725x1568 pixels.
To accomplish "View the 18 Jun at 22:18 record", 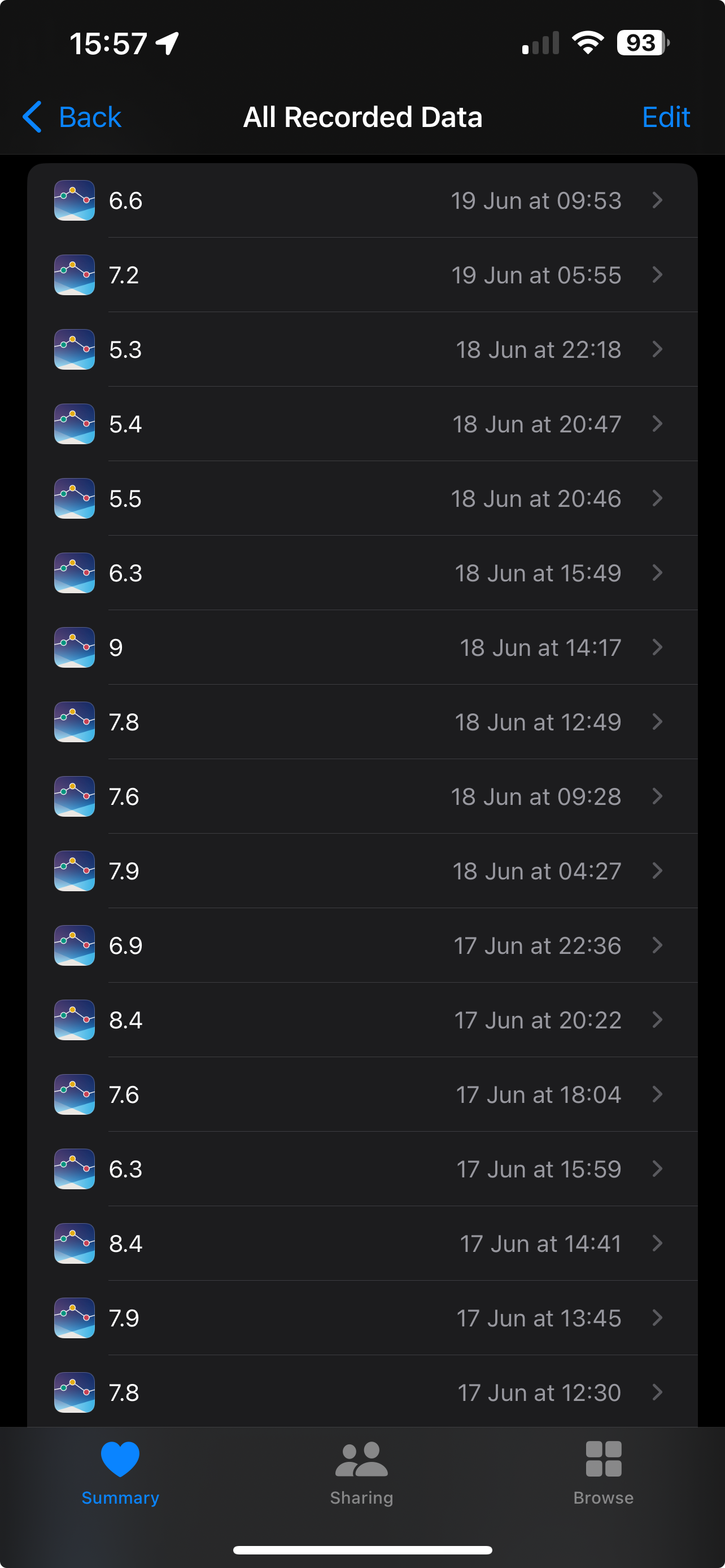I will tap(362, 349).
